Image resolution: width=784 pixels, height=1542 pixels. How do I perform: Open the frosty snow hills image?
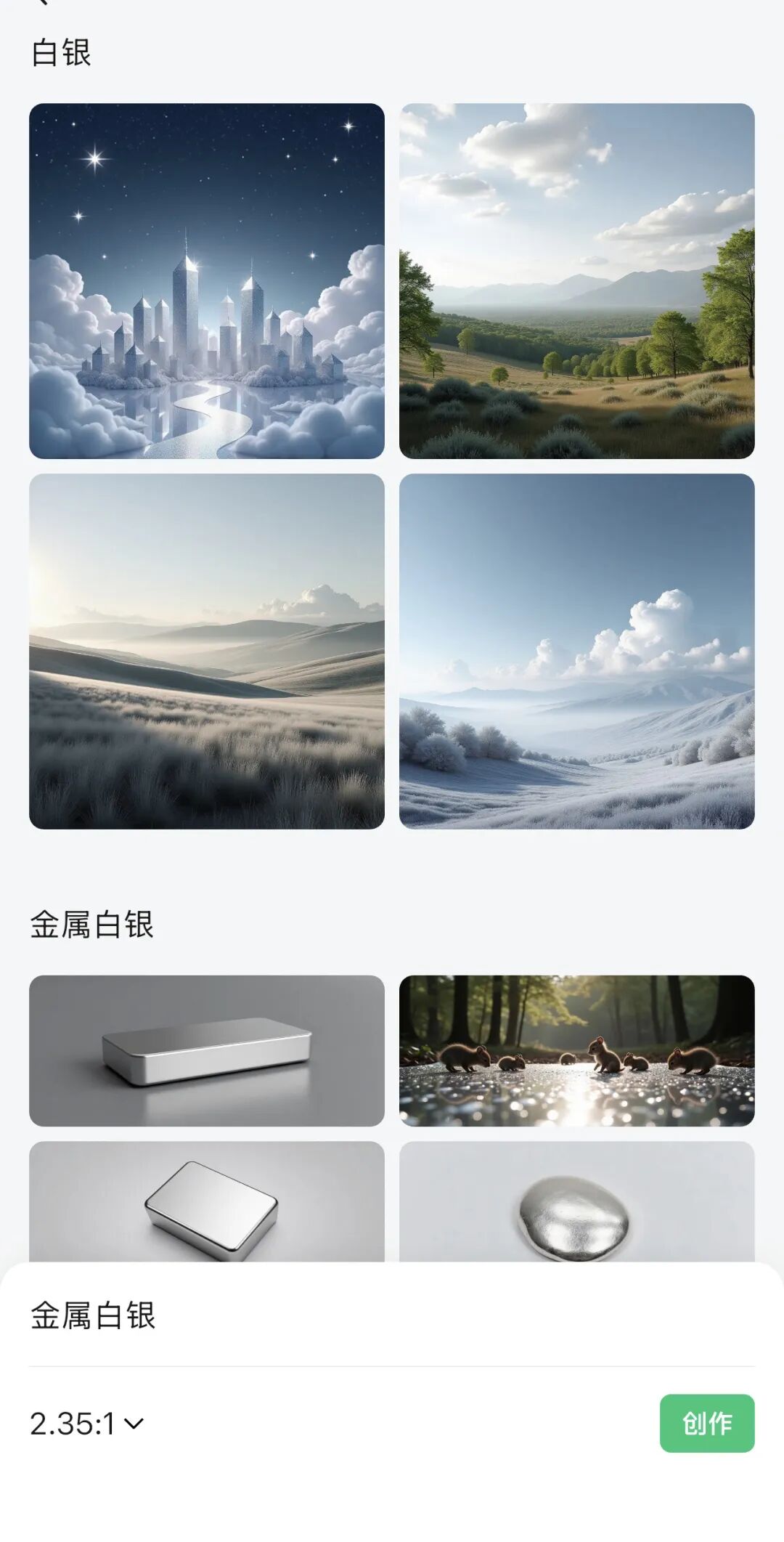point(576,652)
